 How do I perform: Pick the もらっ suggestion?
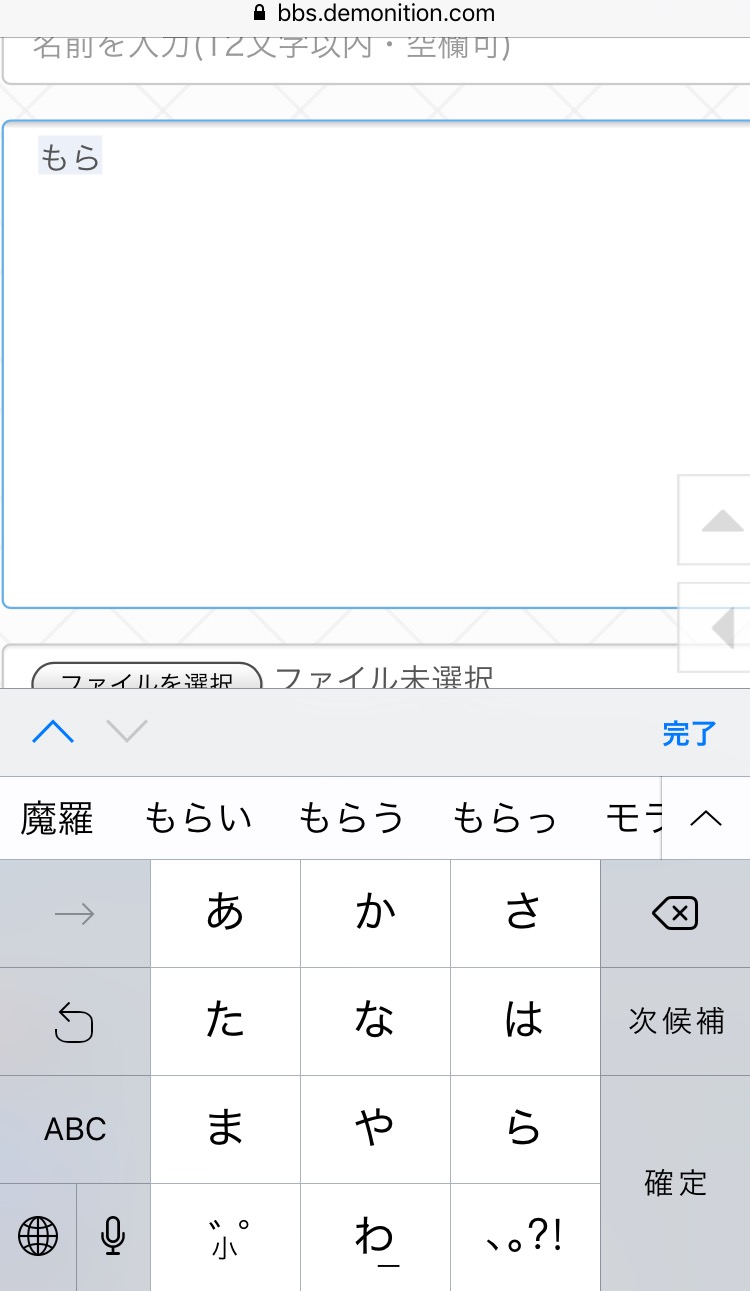[x=504, y=819]
